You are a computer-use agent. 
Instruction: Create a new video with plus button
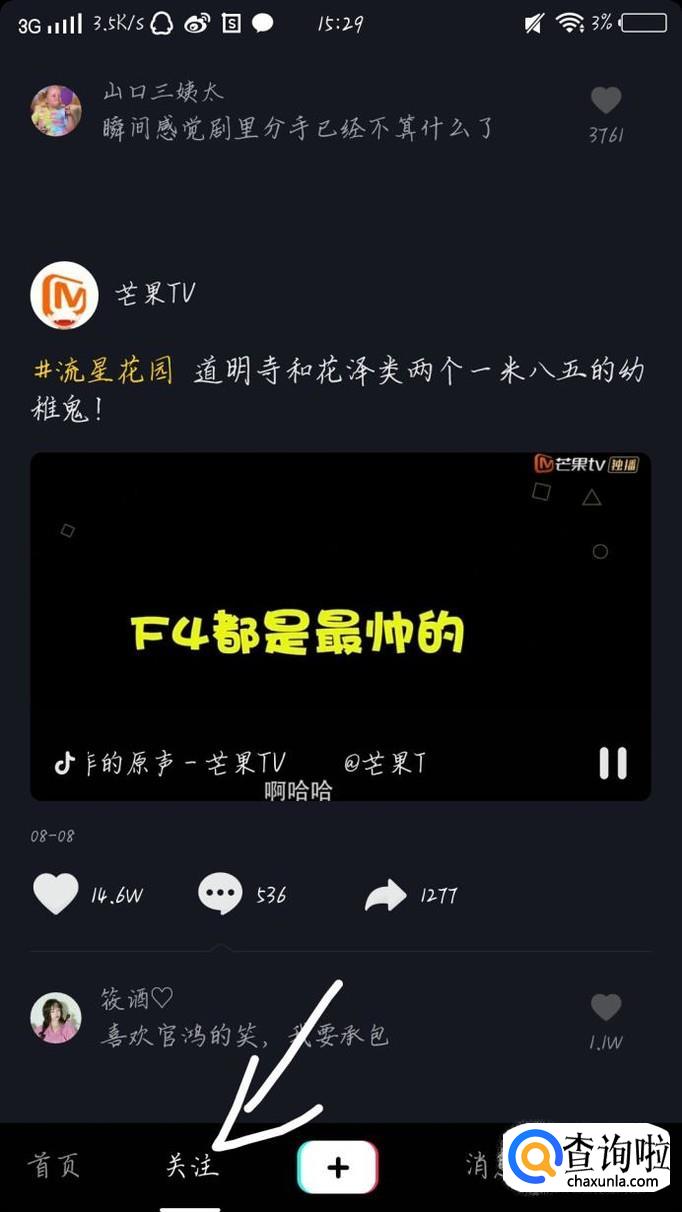click(x=338, y=1167)
